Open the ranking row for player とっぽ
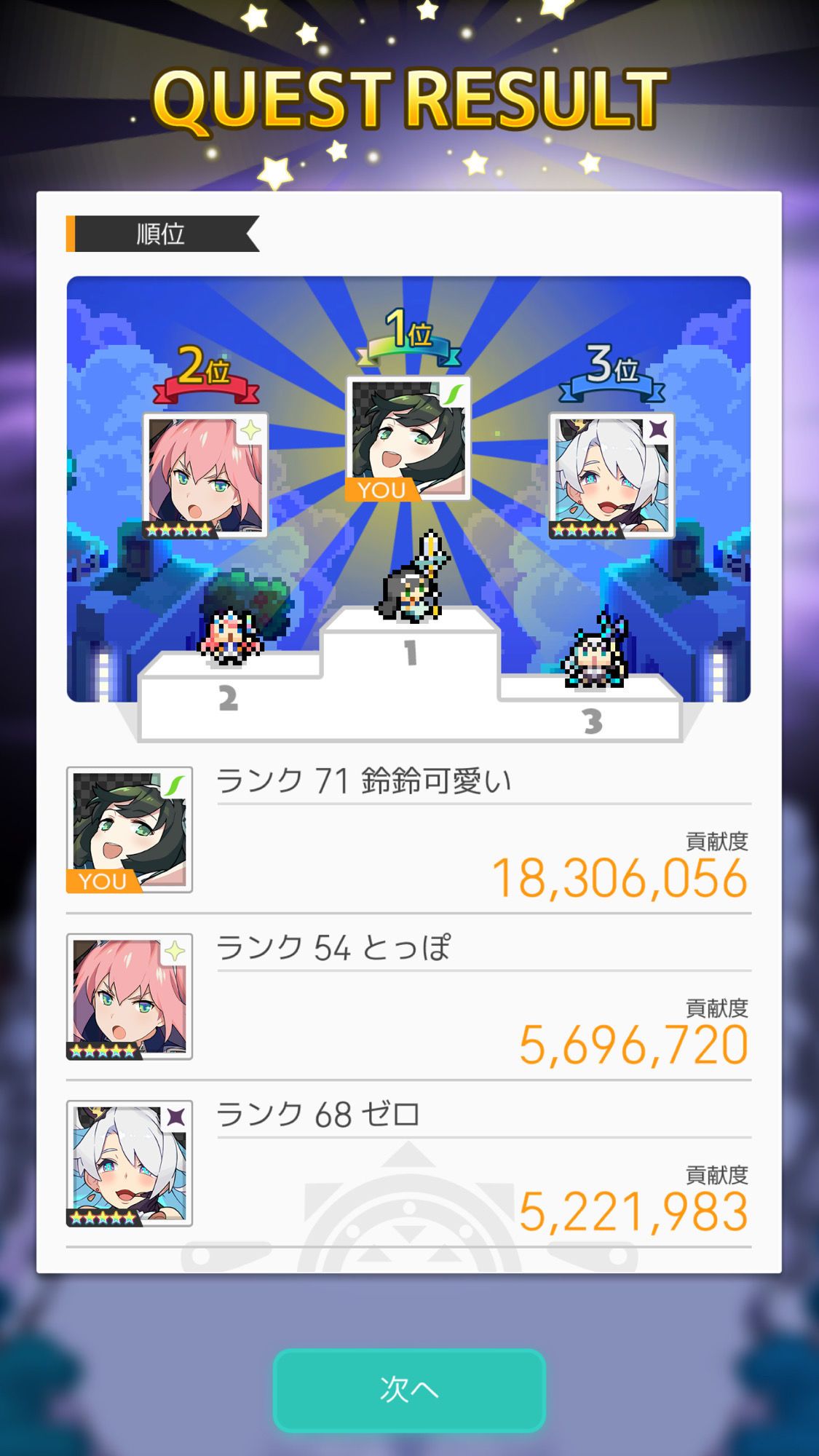The height and width of the screenshot is (1456, 819). tap(408, 997)
